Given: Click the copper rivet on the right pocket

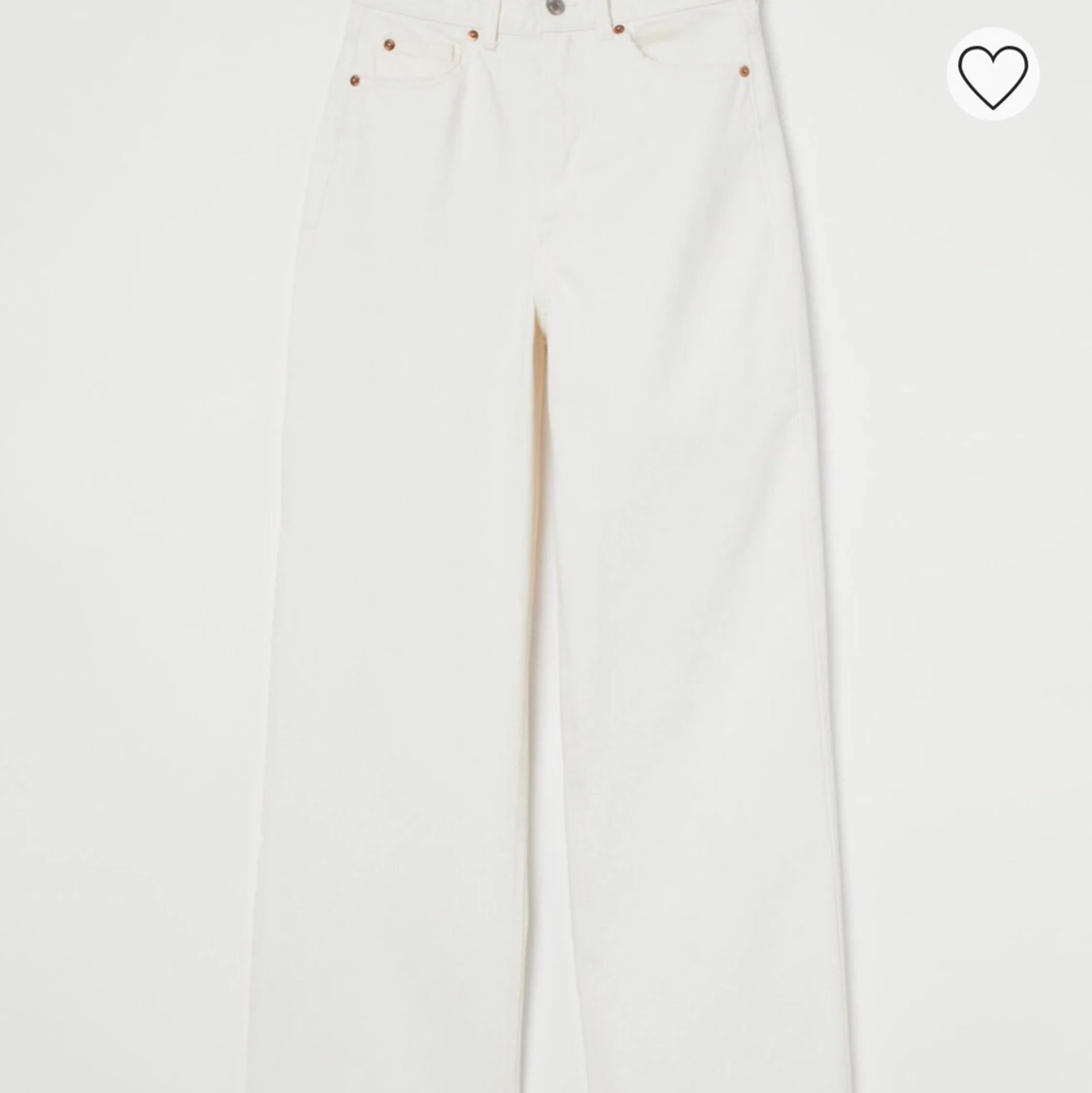Looking at the screenshot, I should tap(745, 72).
